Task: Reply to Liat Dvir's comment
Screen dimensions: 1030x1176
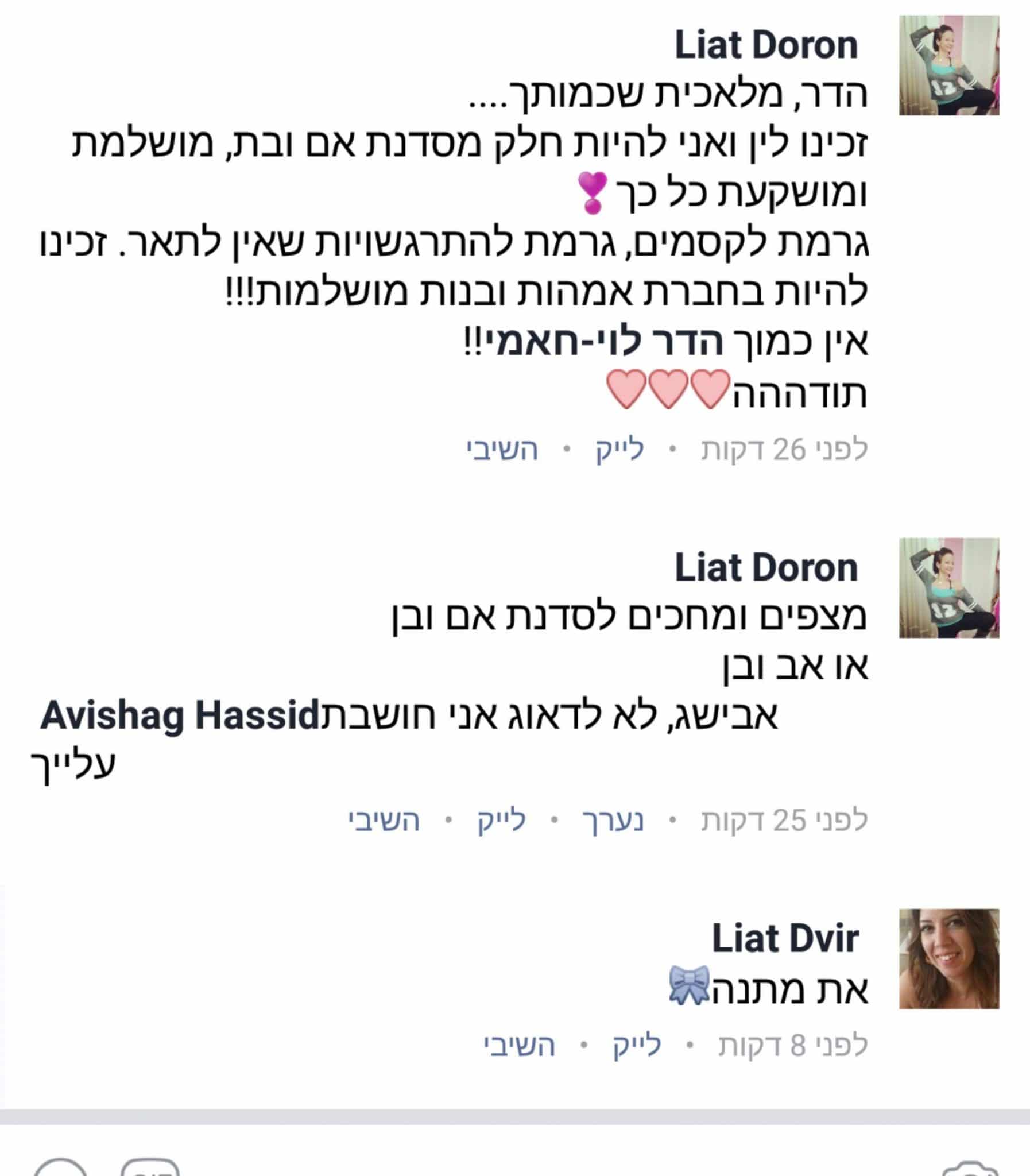Action: (x=519, y=1046)
